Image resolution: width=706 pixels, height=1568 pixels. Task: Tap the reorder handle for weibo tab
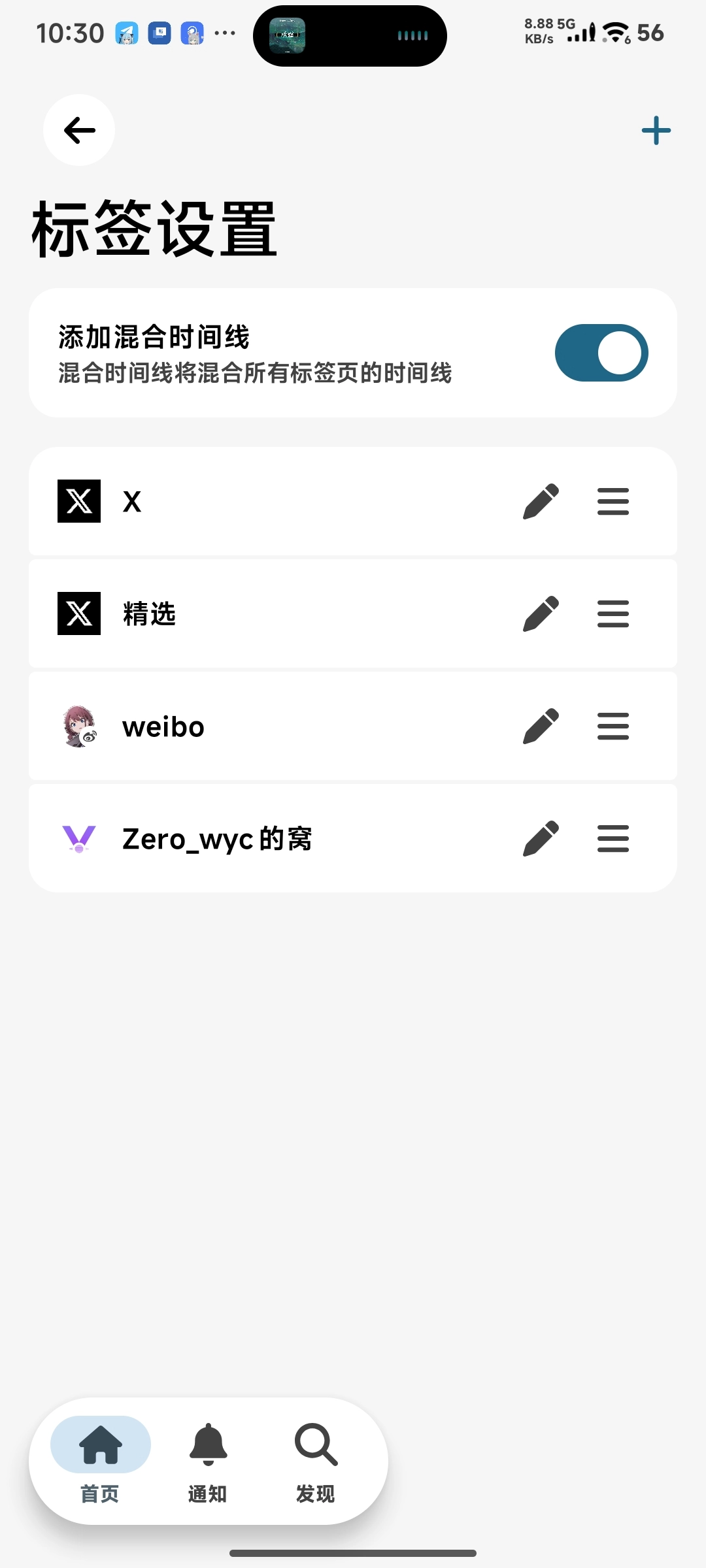point(613,727)
